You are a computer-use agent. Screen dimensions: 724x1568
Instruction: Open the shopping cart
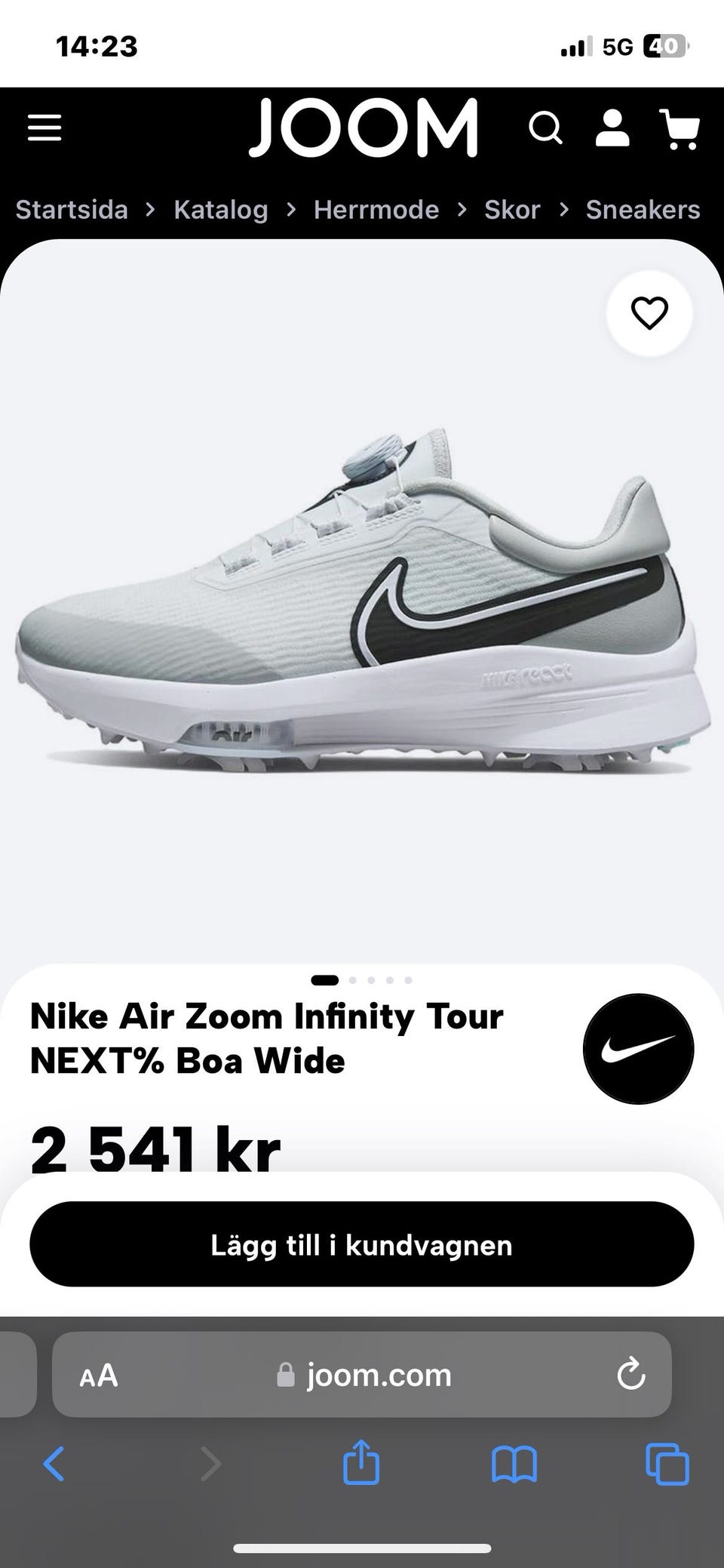tap(680, 128)
